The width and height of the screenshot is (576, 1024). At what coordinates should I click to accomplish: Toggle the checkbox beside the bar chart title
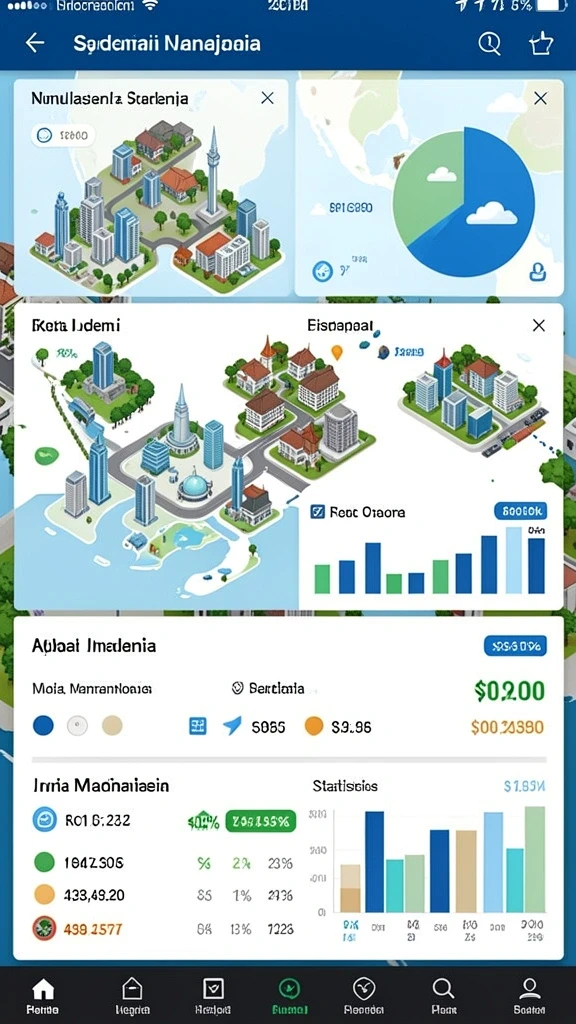click(317, 512)
